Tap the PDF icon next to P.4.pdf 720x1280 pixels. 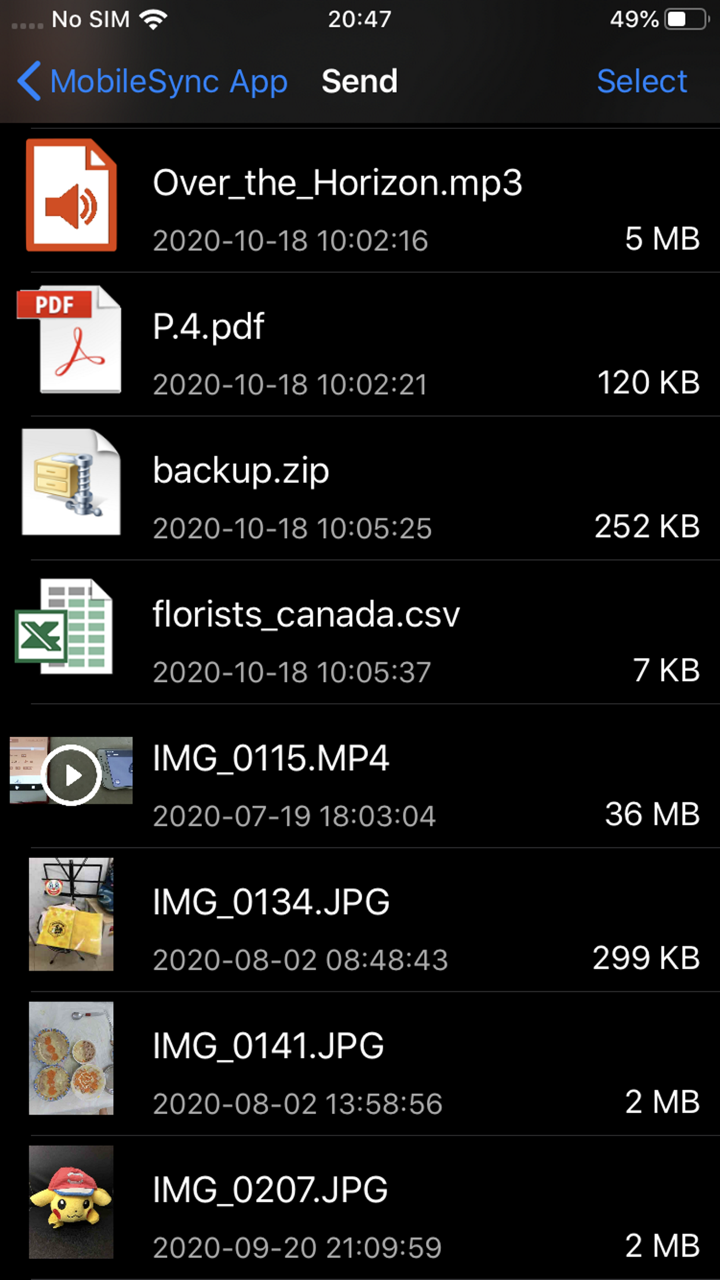click(x=71, y=339)
